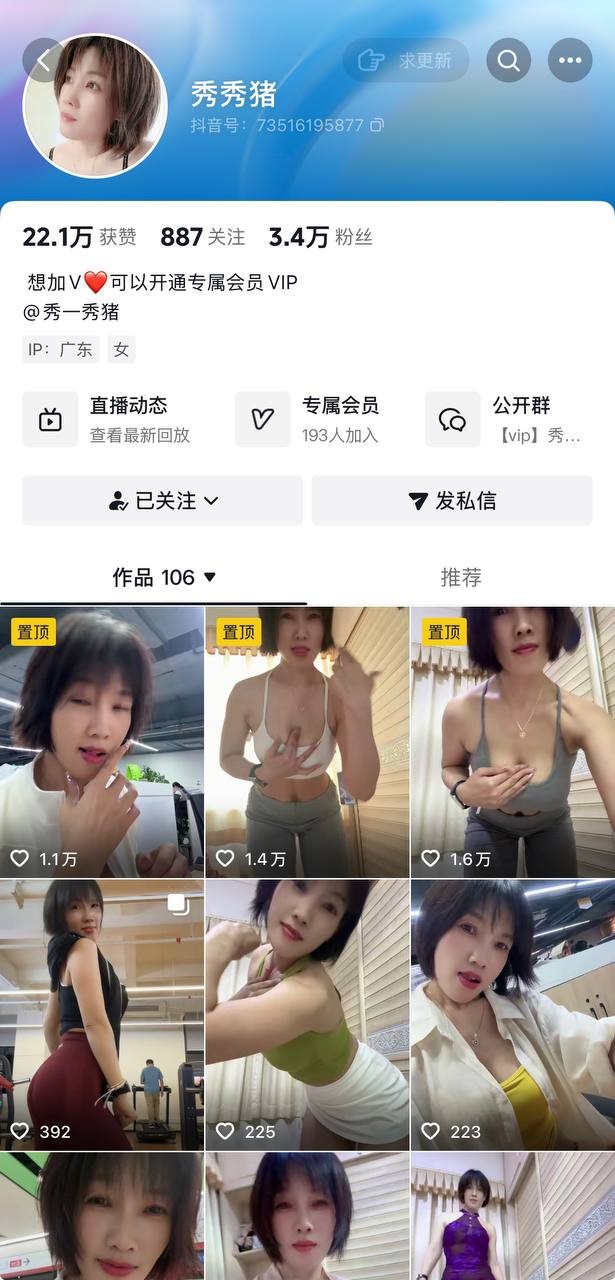The height and width of the screenshot is (1280, 615).
Task: Open the video with 392 likes
Action: (101, 1015)
